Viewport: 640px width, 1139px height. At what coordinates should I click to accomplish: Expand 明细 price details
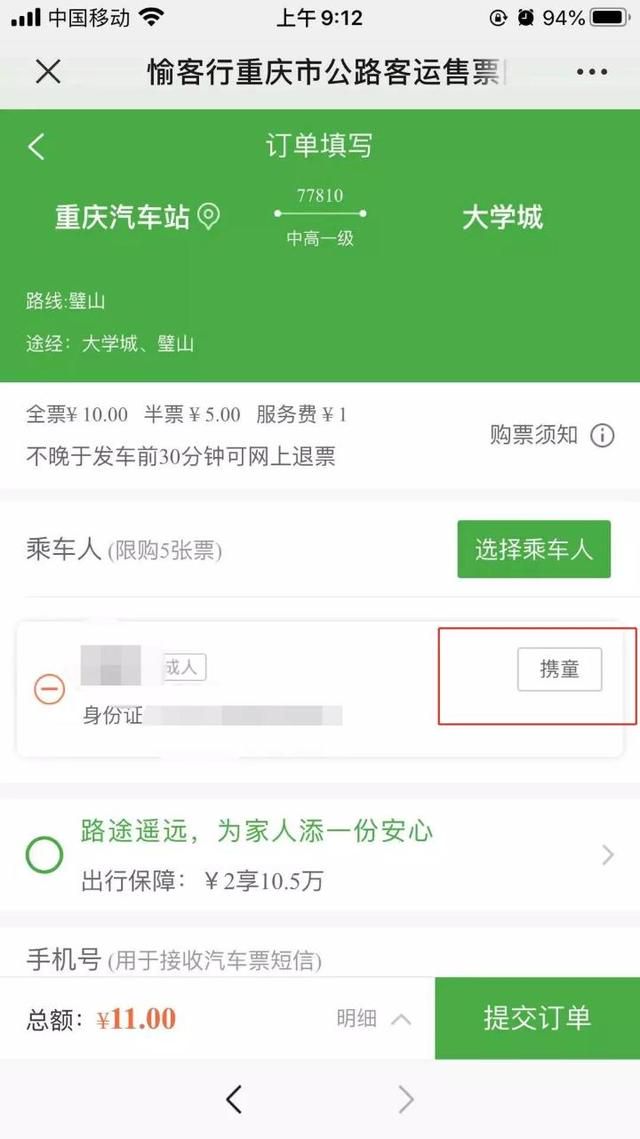[374, 1019]
